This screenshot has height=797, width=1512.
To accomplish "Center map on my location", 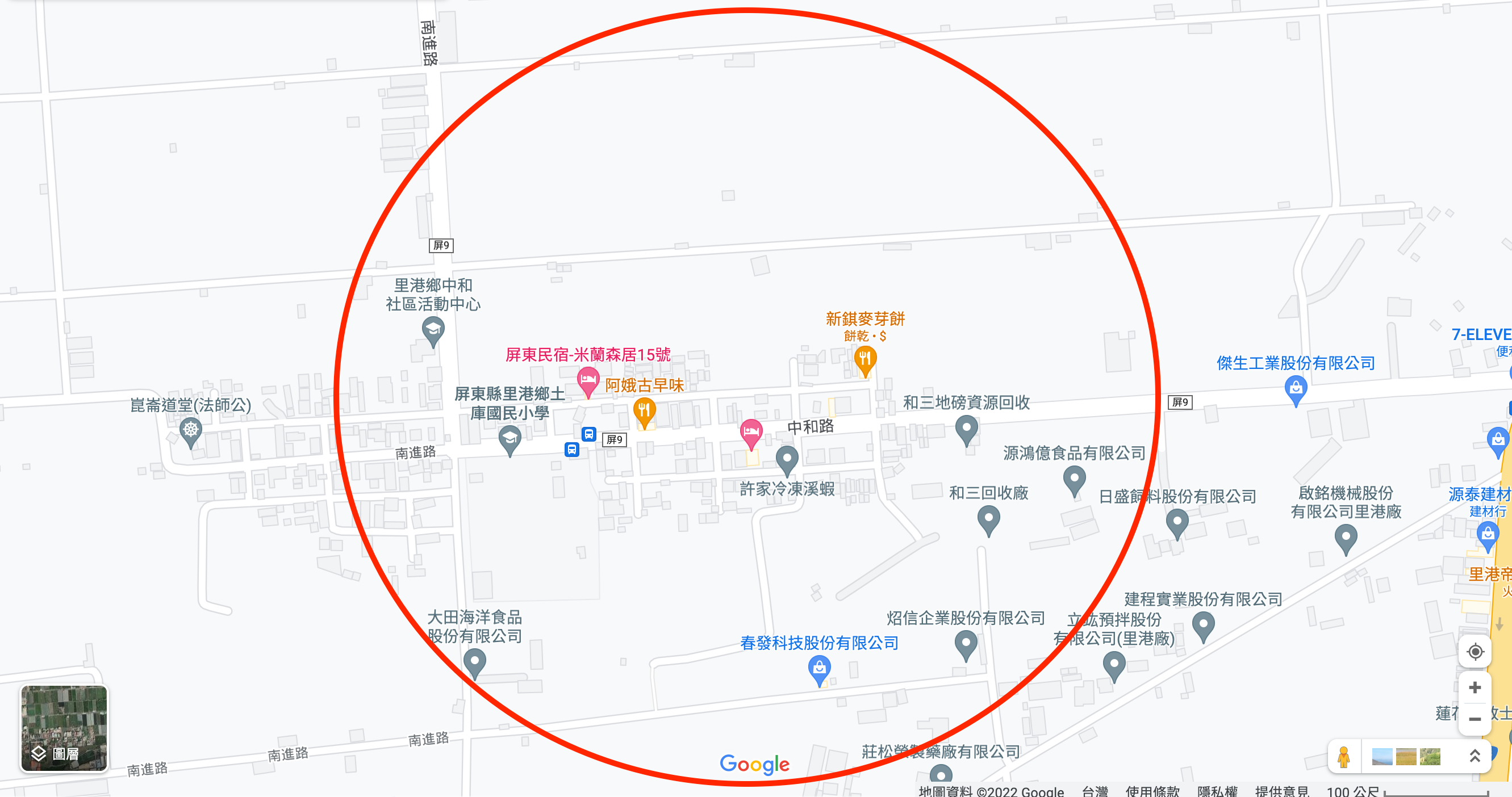I will 1475,652.
